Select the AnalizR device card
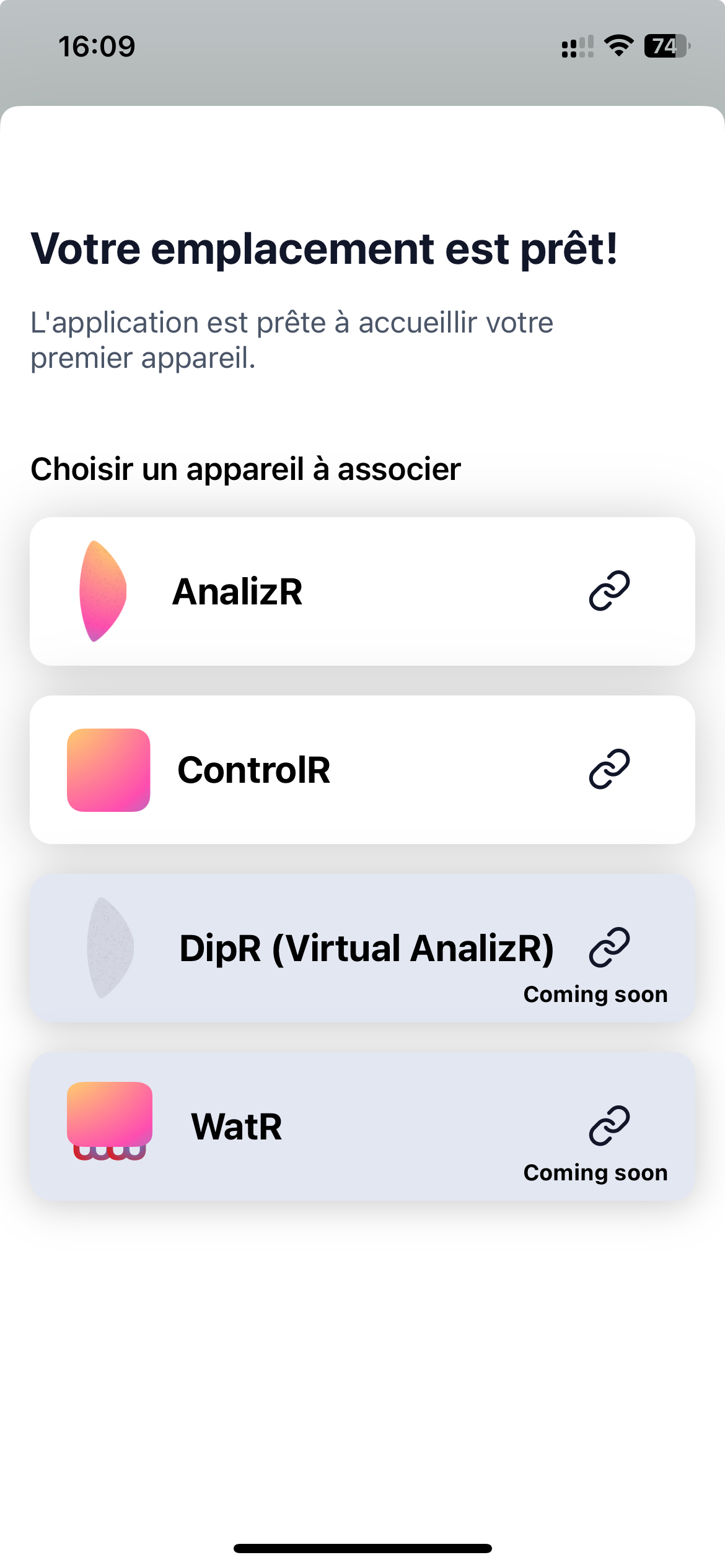 tap(362, 591)
